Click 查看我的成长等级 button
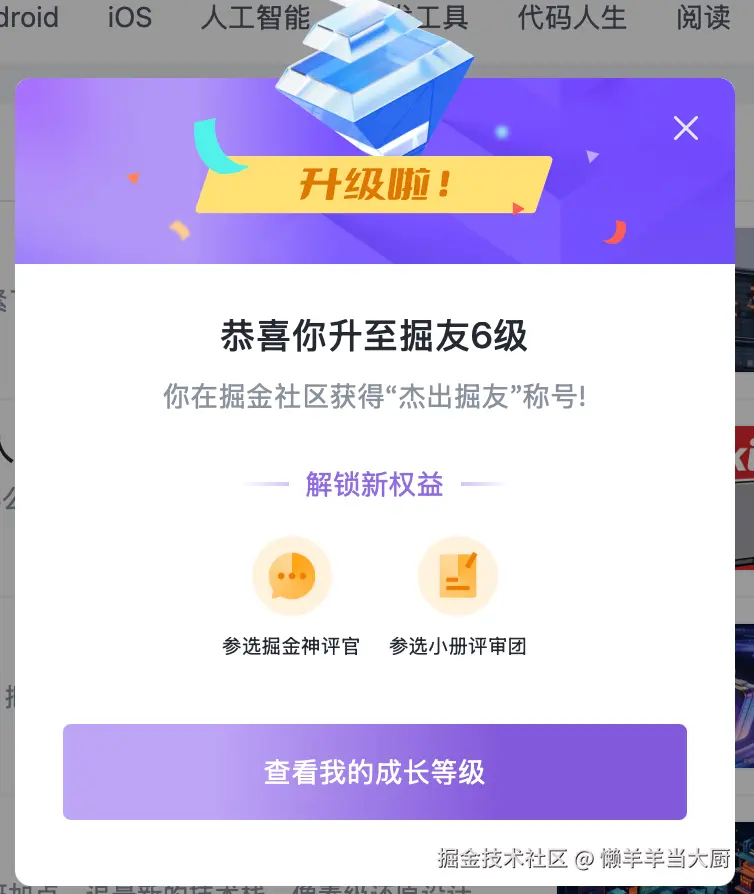 coord(375,771)
